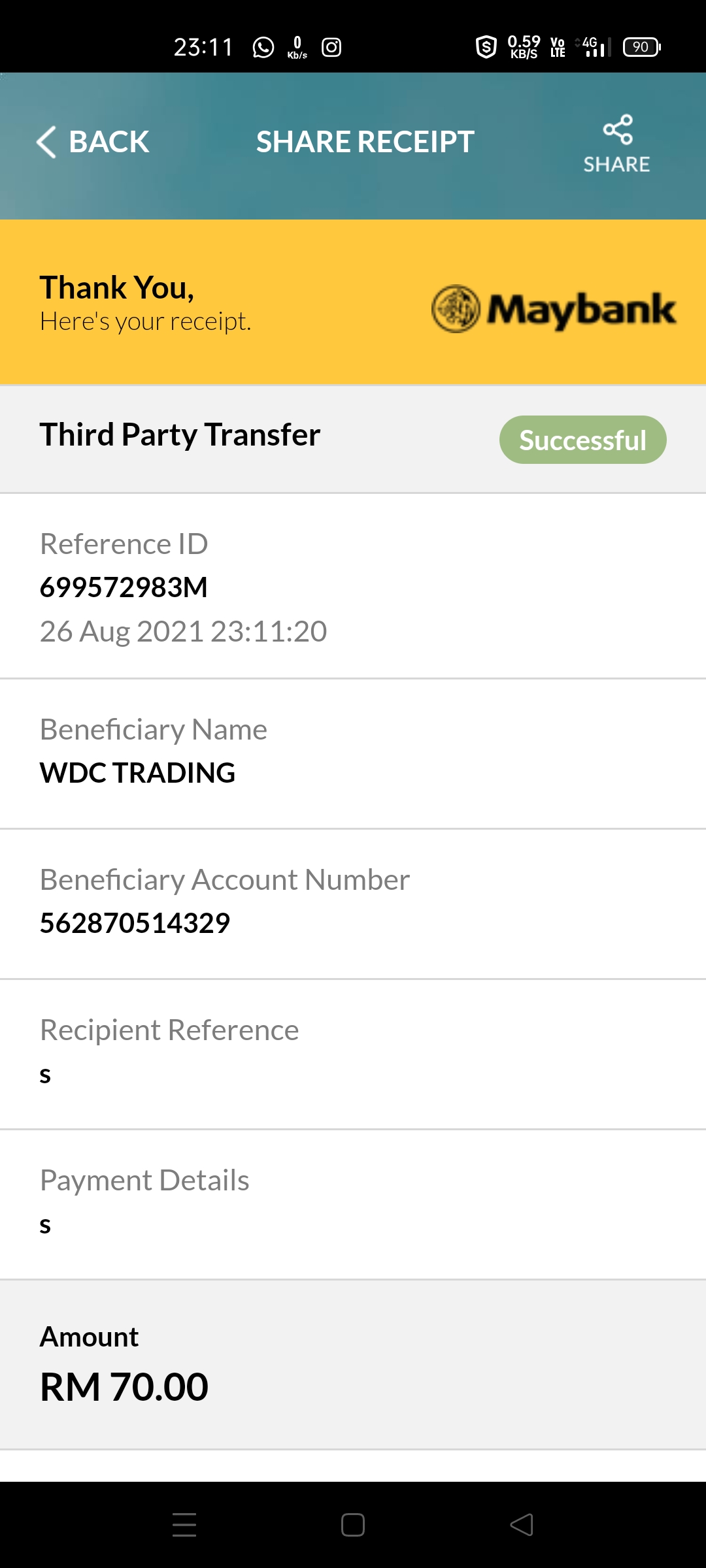Open the recent apps menu in navigation bar
This screenshot has height=1568, width=706.
tap(184, 1525)
